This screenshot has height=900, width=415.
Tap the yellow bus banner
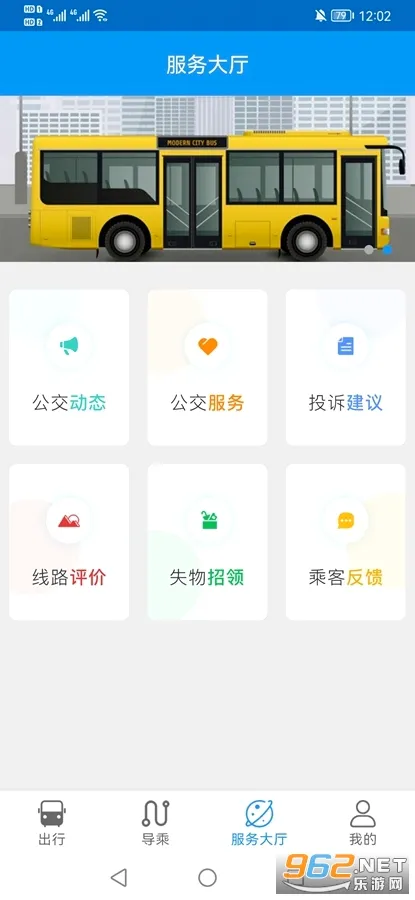[207, 179]
